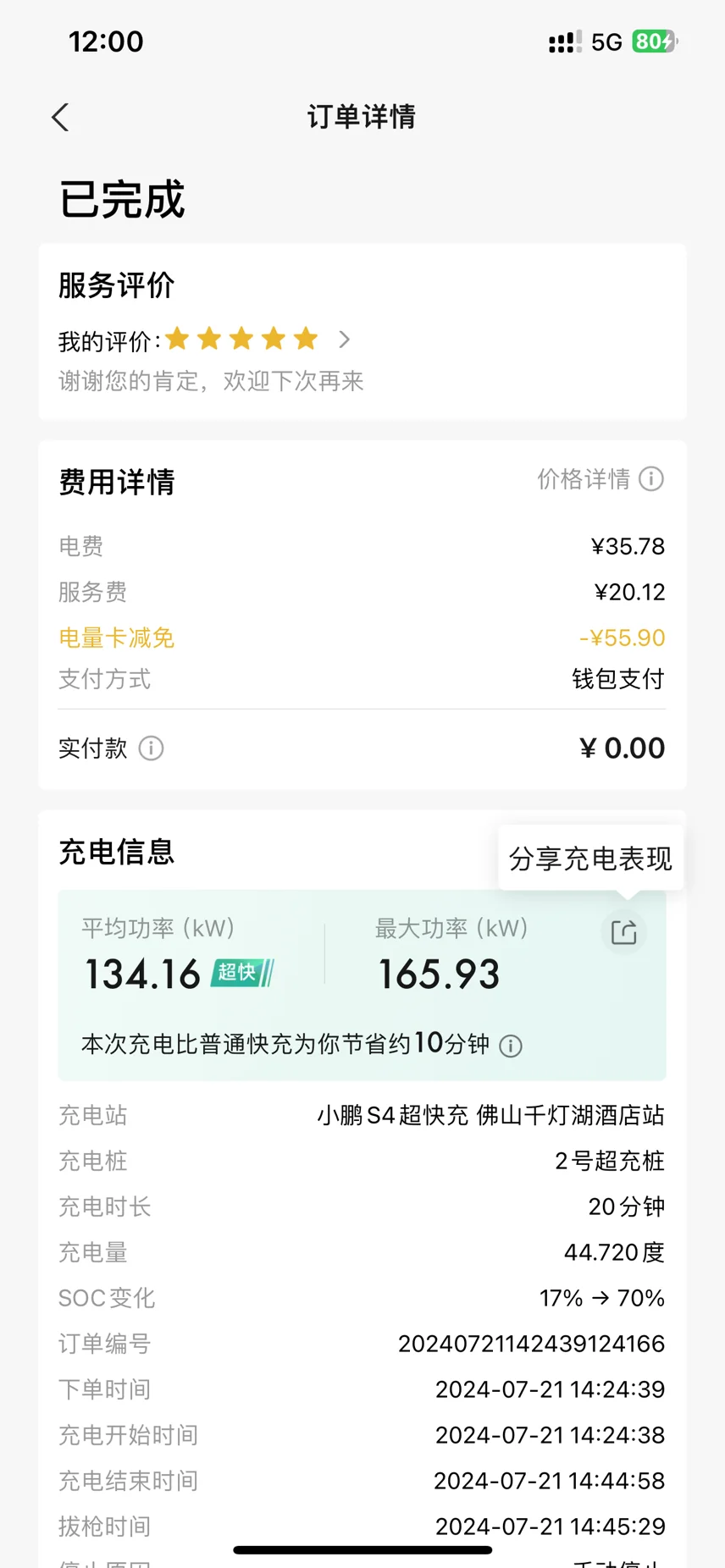
Task: Open 价格详情 price details
Action: [600, 479]
